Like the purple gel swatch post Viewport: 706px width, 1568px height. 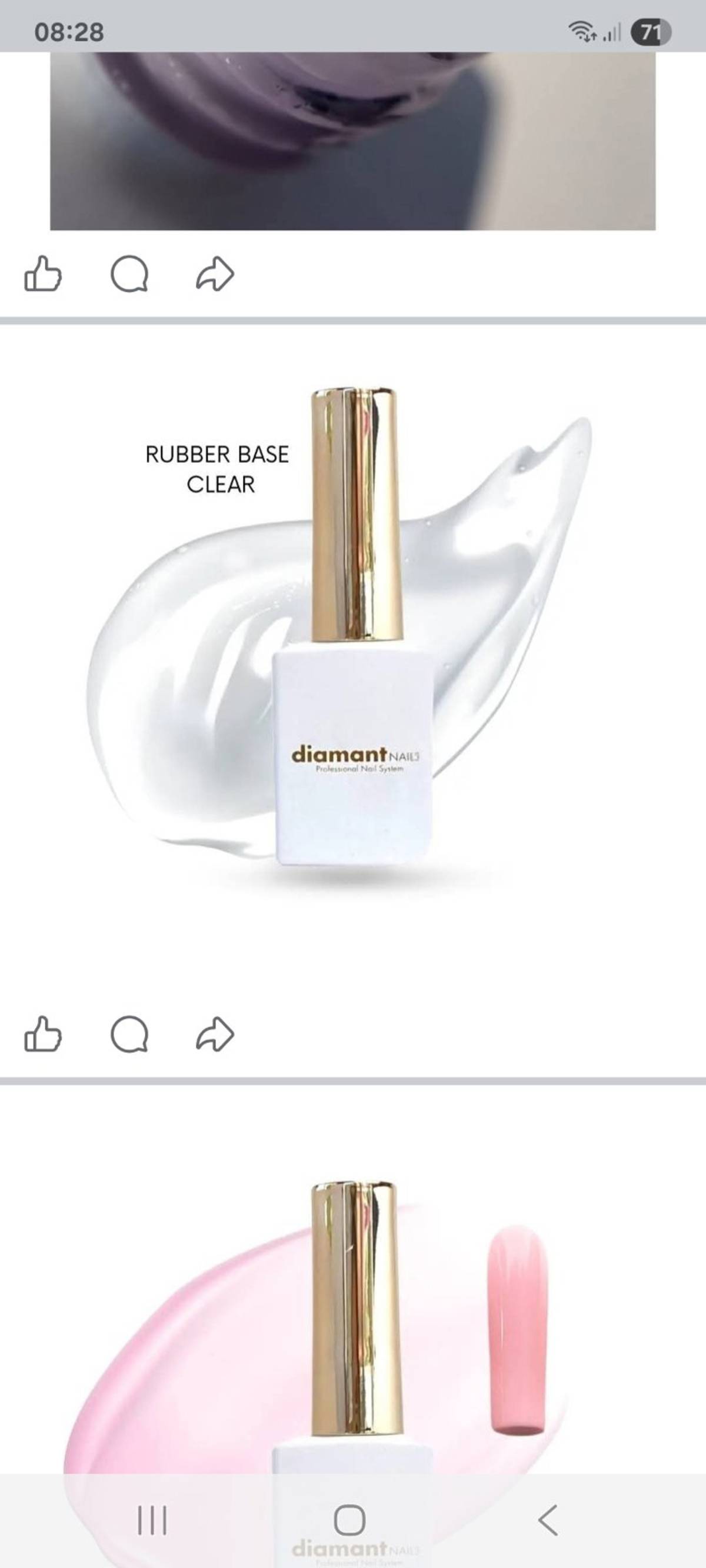[42, 274]
